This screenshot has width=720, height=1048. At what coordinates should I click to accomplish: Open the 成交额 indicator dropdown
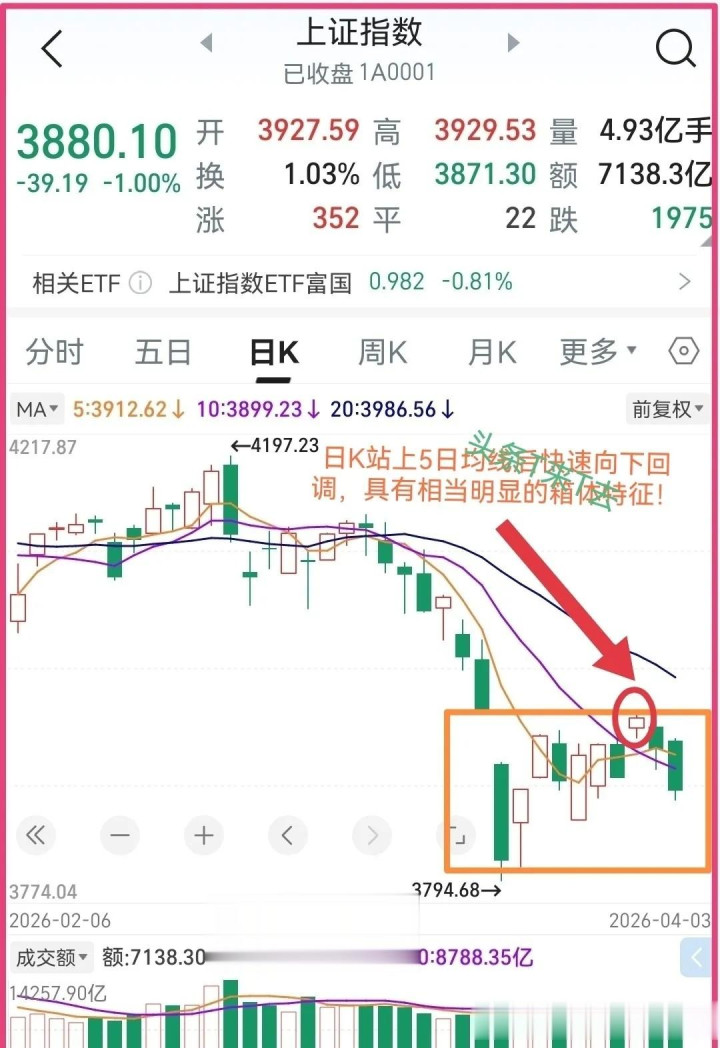[x=51, y=957]
